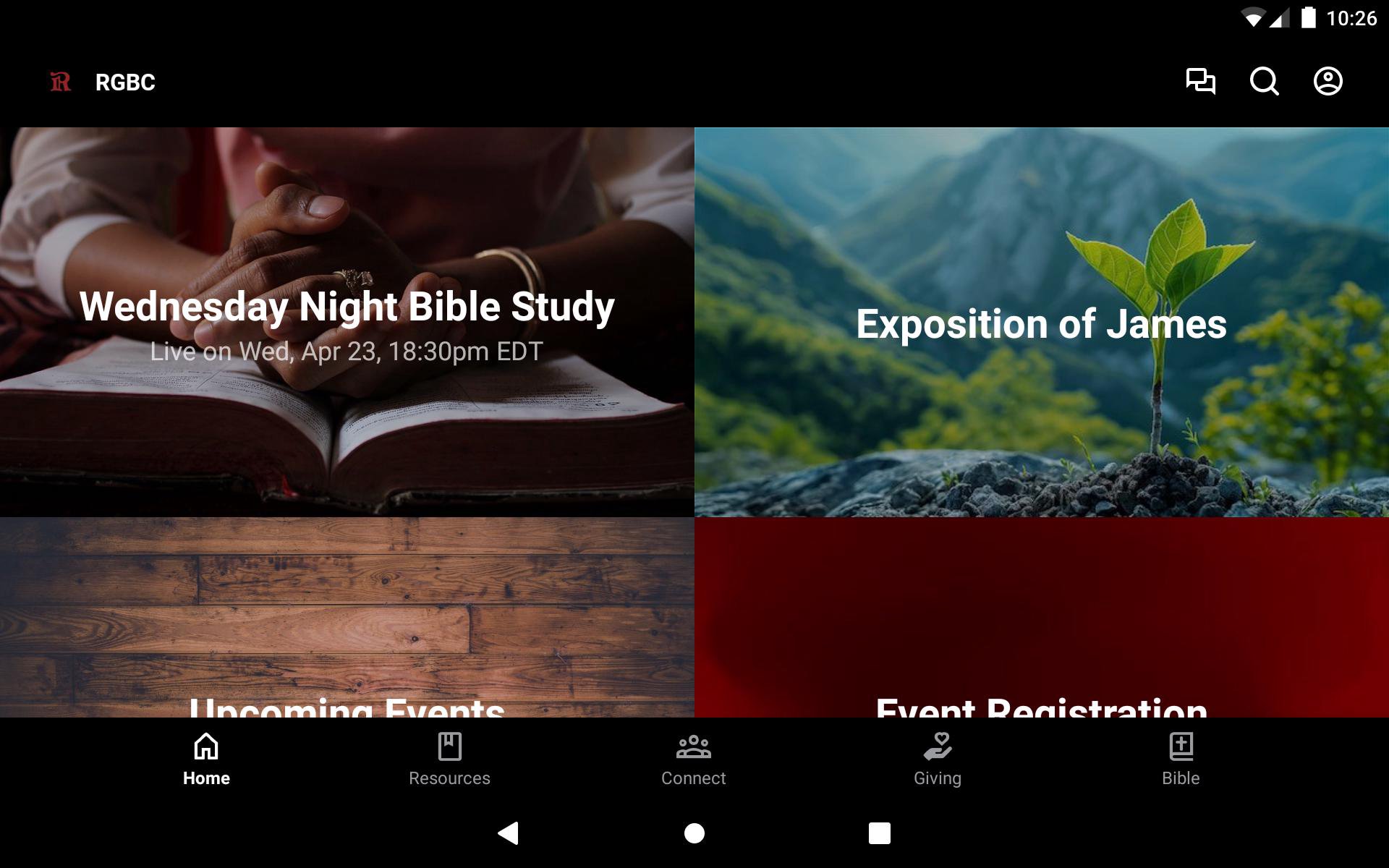The width and height of the screenshot is (1389, 868).
Task: Open the Exposition of James tile
Action: [x=1041, y=322]
